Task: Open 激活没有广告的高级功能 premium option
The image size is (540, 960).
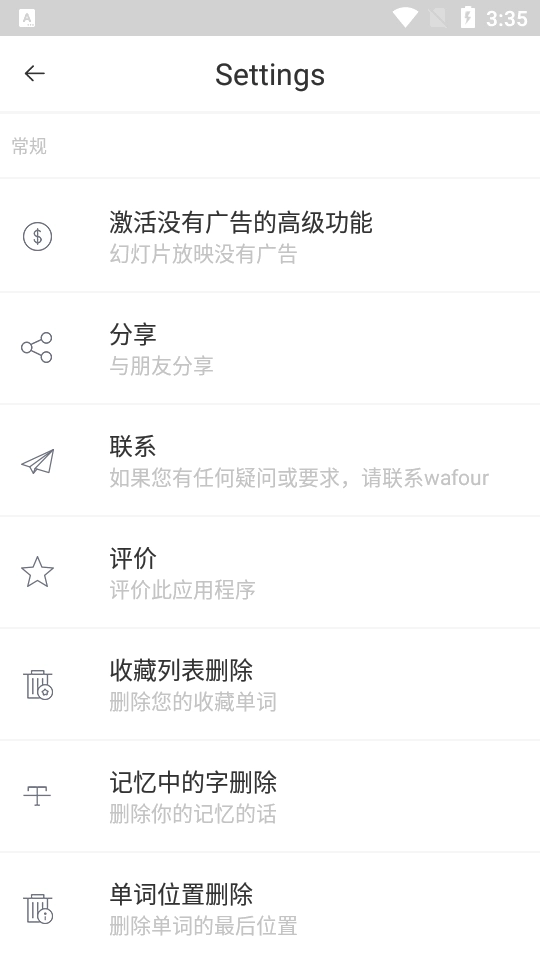Action: [x=270, y=236]
